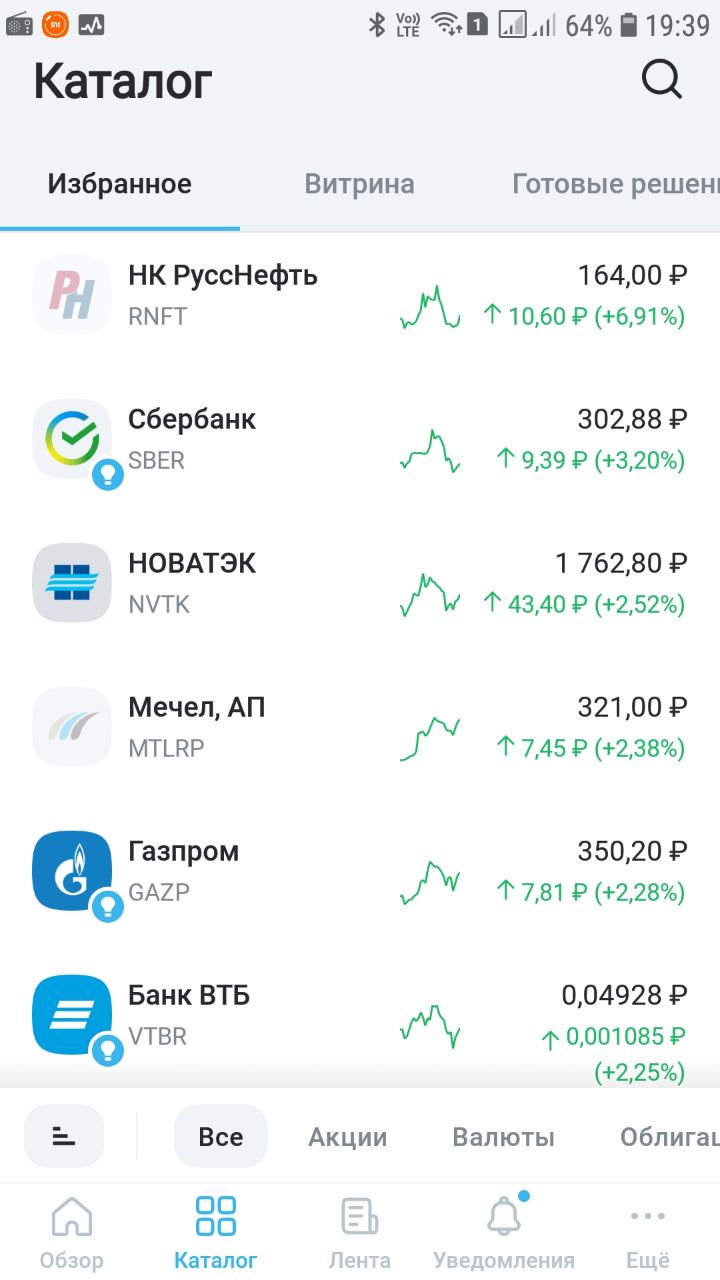Open the Газпром GAZP row

[x=360, y=871]
